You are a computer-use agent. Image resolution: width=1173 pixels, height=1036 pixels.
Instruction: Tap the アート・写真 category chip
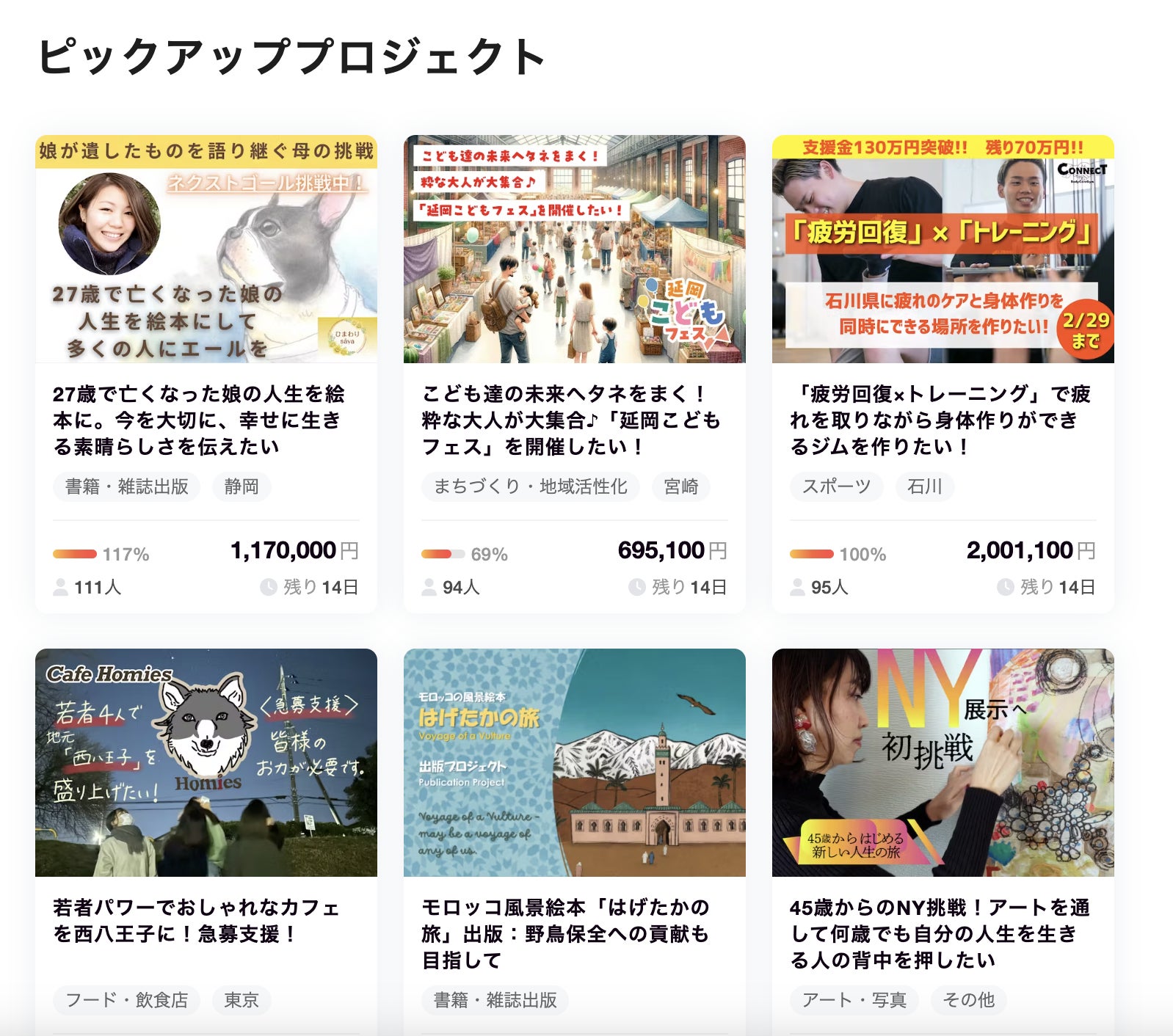point(854,1000)
